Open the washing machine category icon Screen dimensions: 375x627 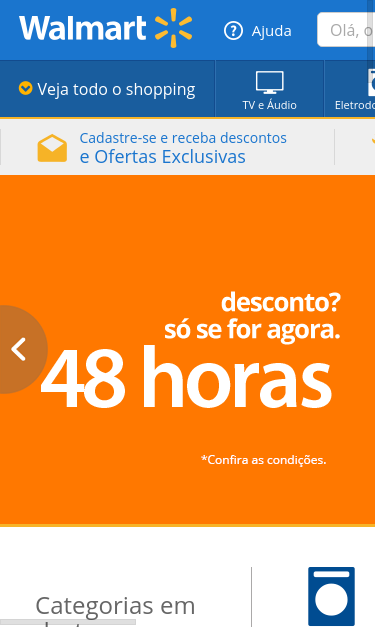(x=331, y=596)
